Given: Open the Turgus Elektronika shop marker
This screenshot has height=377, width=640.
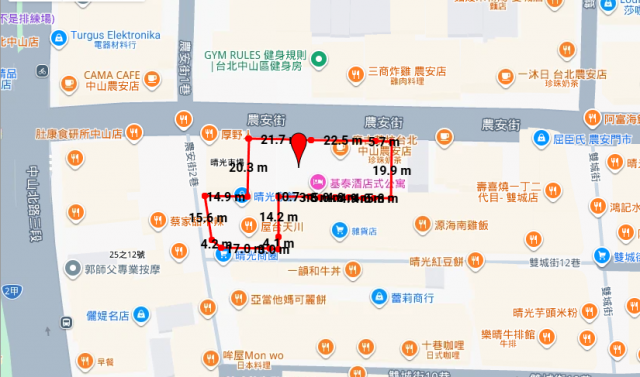Looking at the screenshot, I should pyautogui.click(x=59, y=39).
